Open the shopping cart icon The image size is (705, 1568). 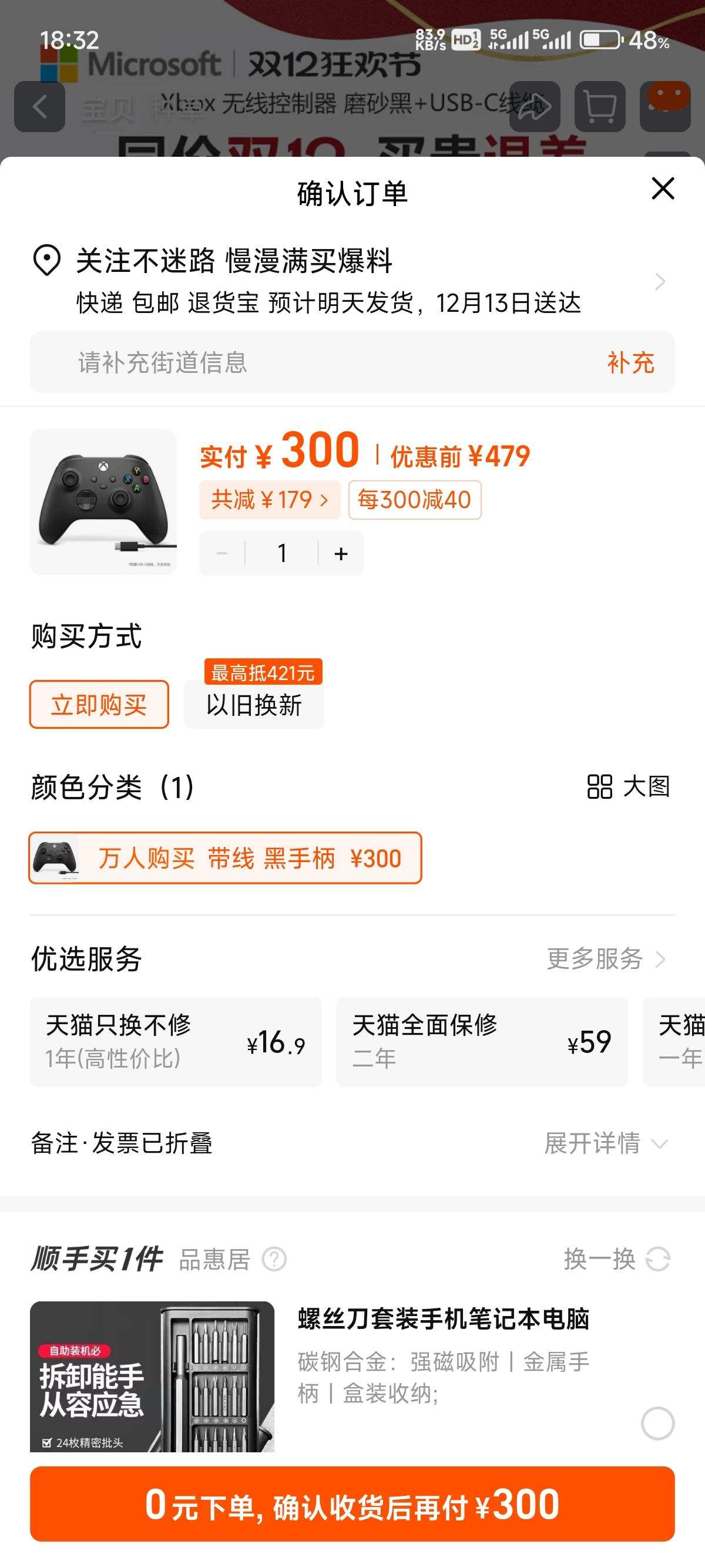(x=599, y=106)
